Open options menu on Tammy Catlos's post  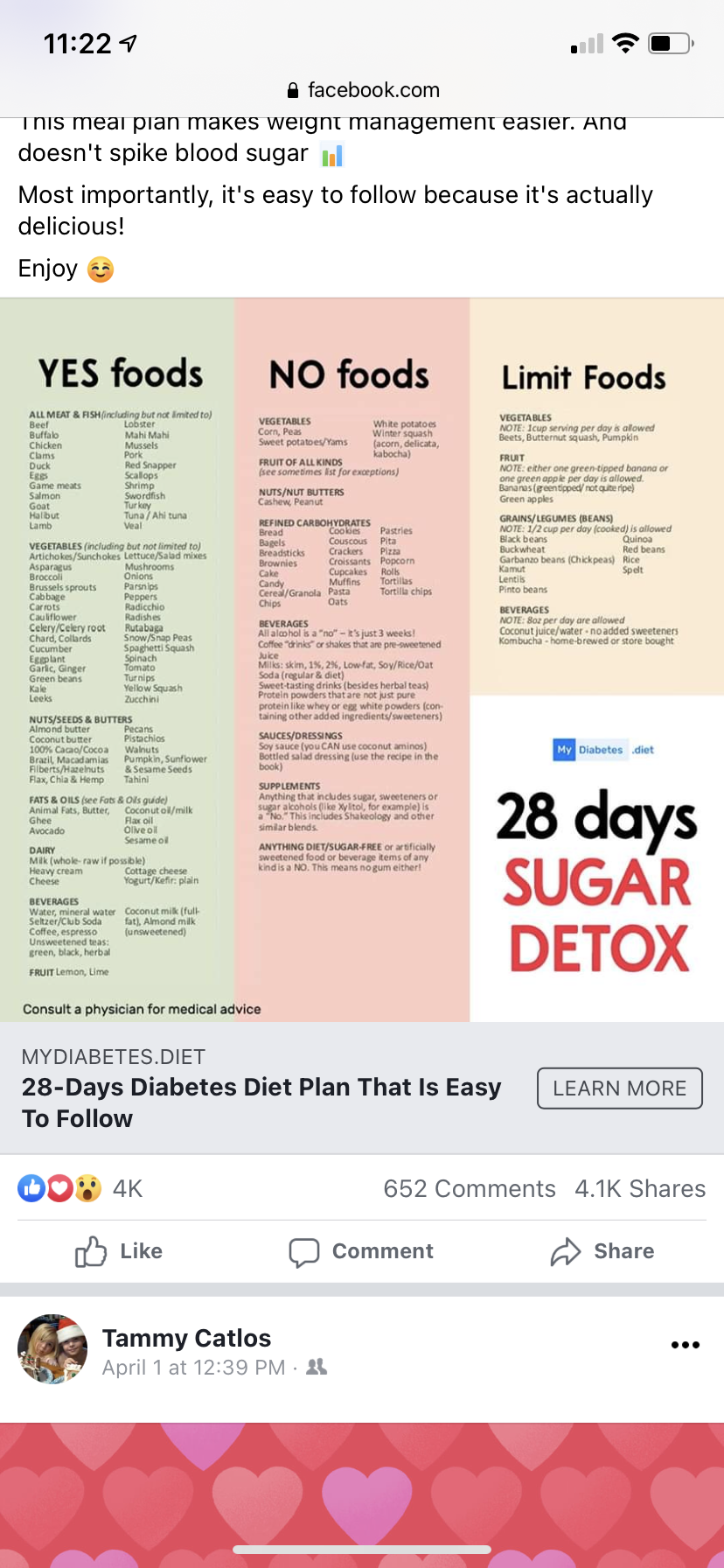coord(685,1345)
